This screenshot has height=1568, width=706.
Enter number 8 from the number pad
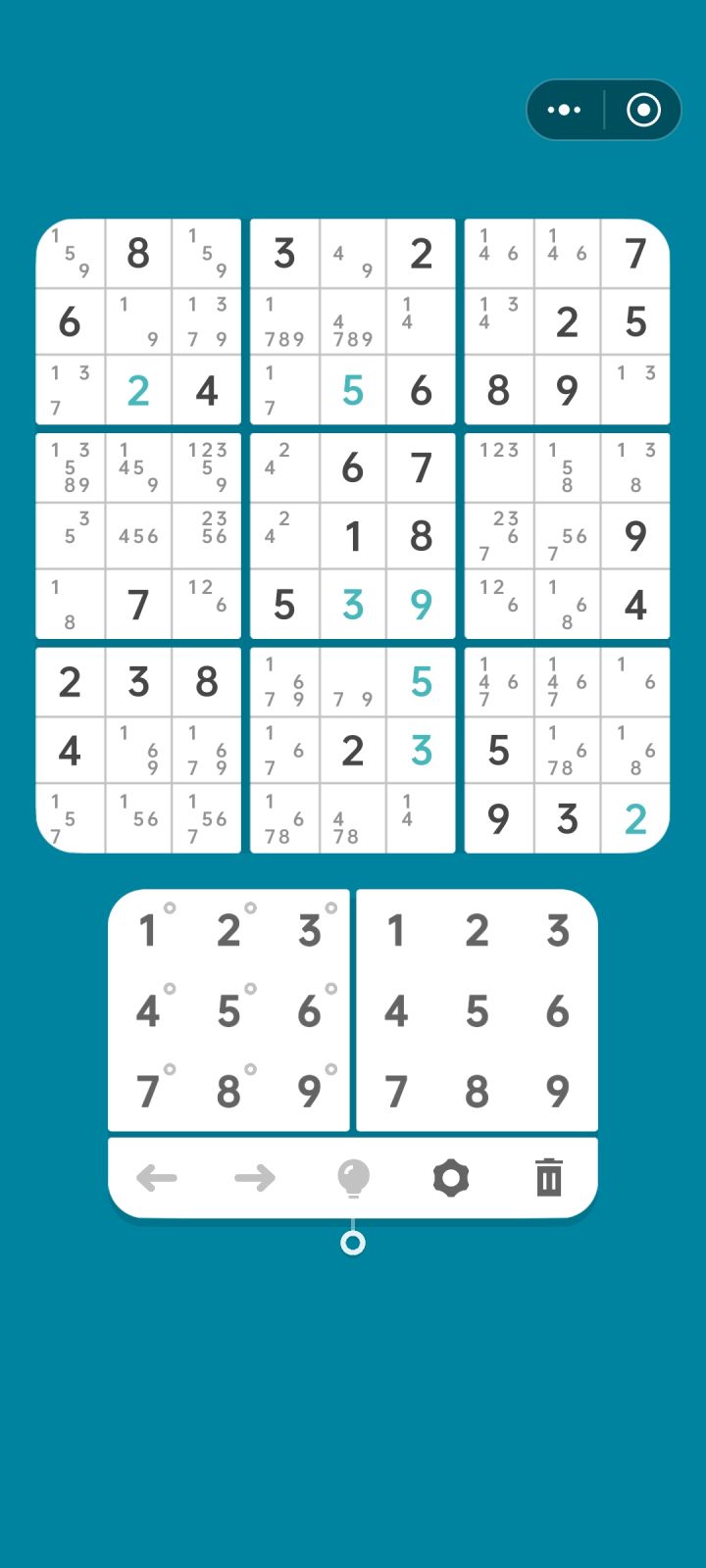click(x=477, y=1093)
